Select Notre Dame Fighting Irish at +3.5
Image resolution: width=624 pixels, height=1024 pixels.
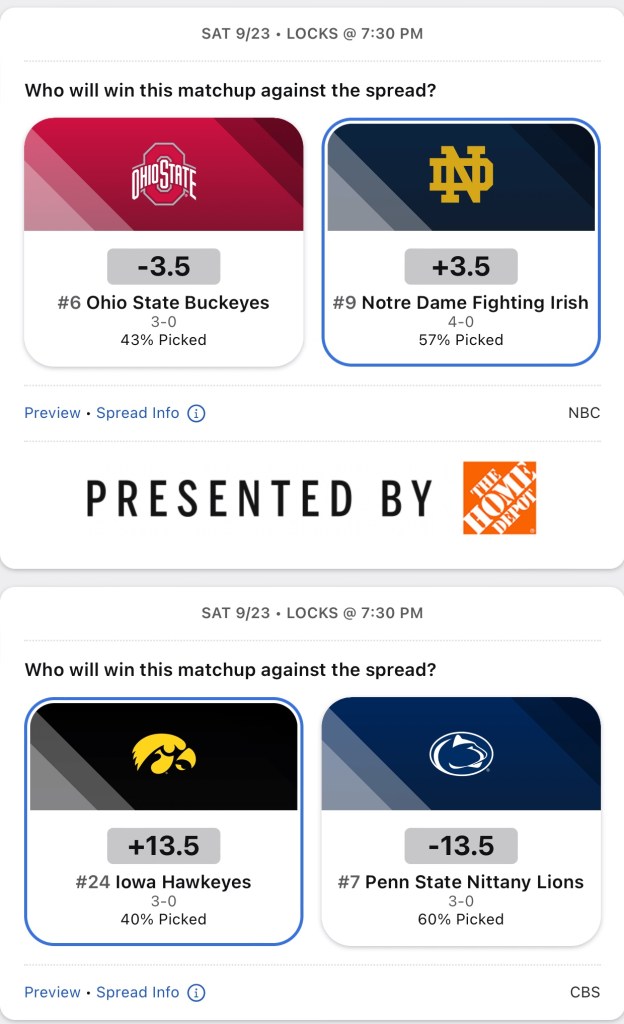click(461, 243)
